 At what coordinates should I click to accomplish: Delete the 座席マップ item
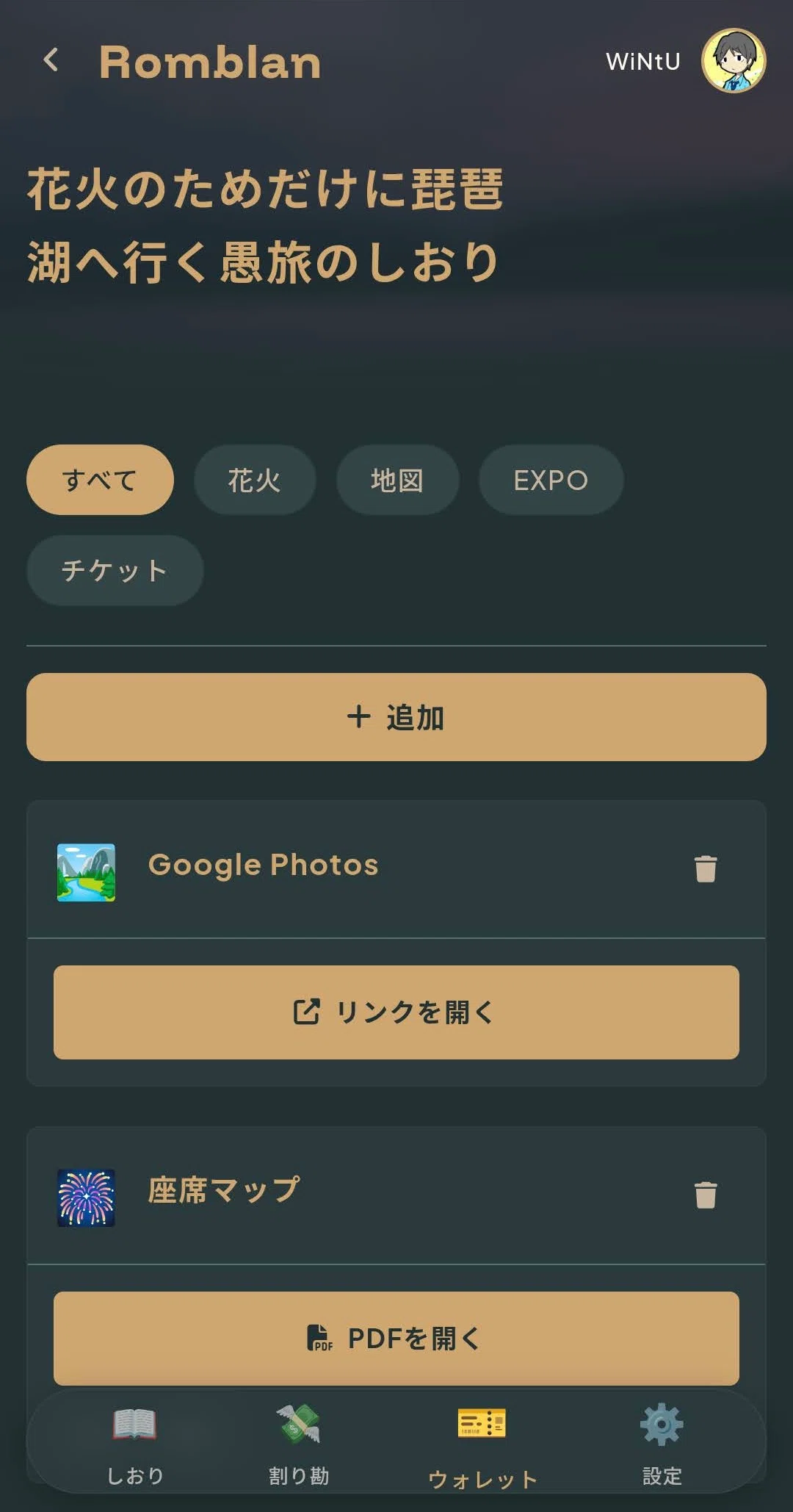click(x=705, y=1195)
